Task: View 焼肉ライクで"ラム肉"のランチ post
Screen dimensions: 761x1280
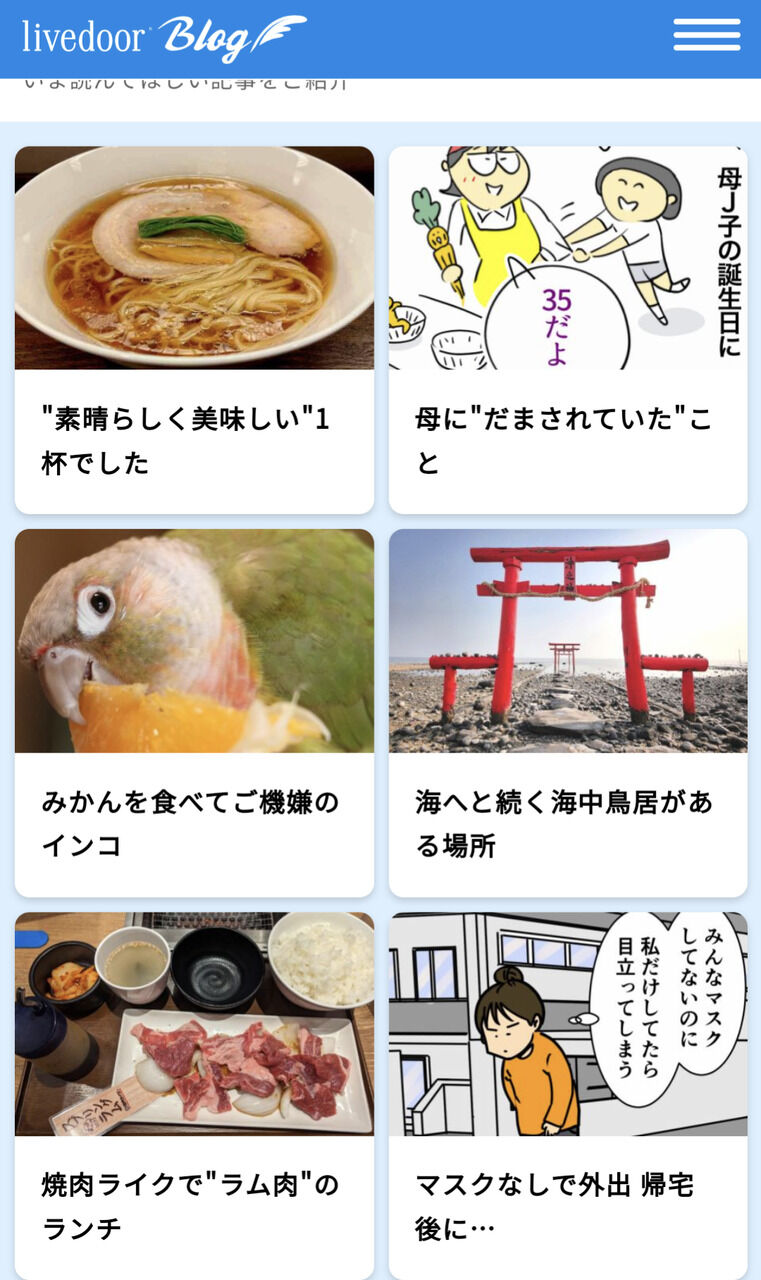Action: pyautogui.click(x=194, y=1096)
